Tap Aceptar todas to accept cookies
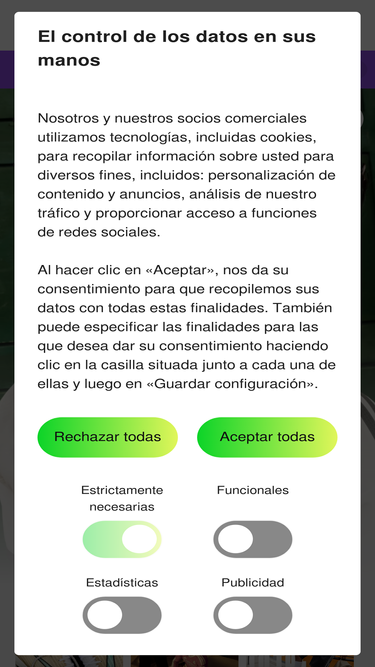 (267, 437)
